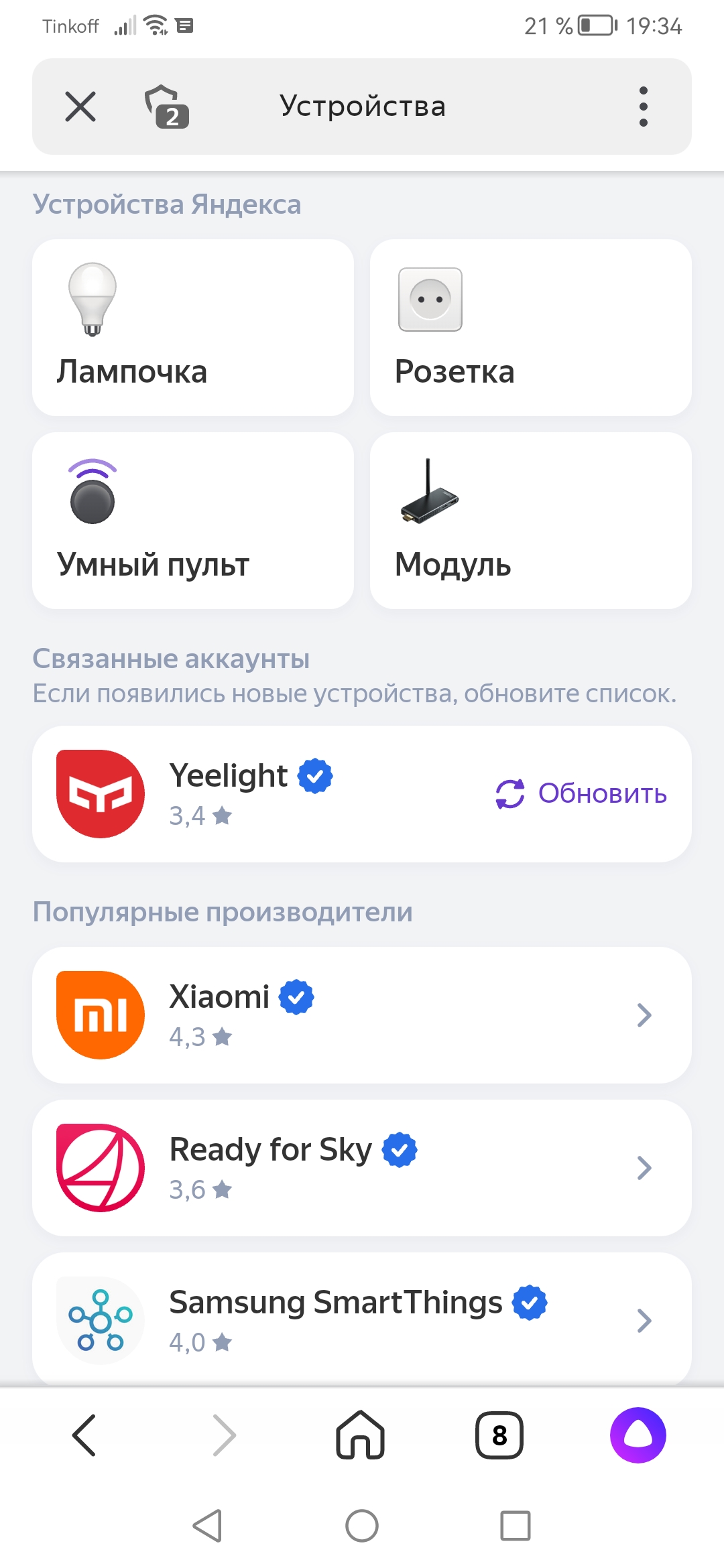724x1568 pixels.
Task: Open the shield icon with badge 2
Action: 166,107
